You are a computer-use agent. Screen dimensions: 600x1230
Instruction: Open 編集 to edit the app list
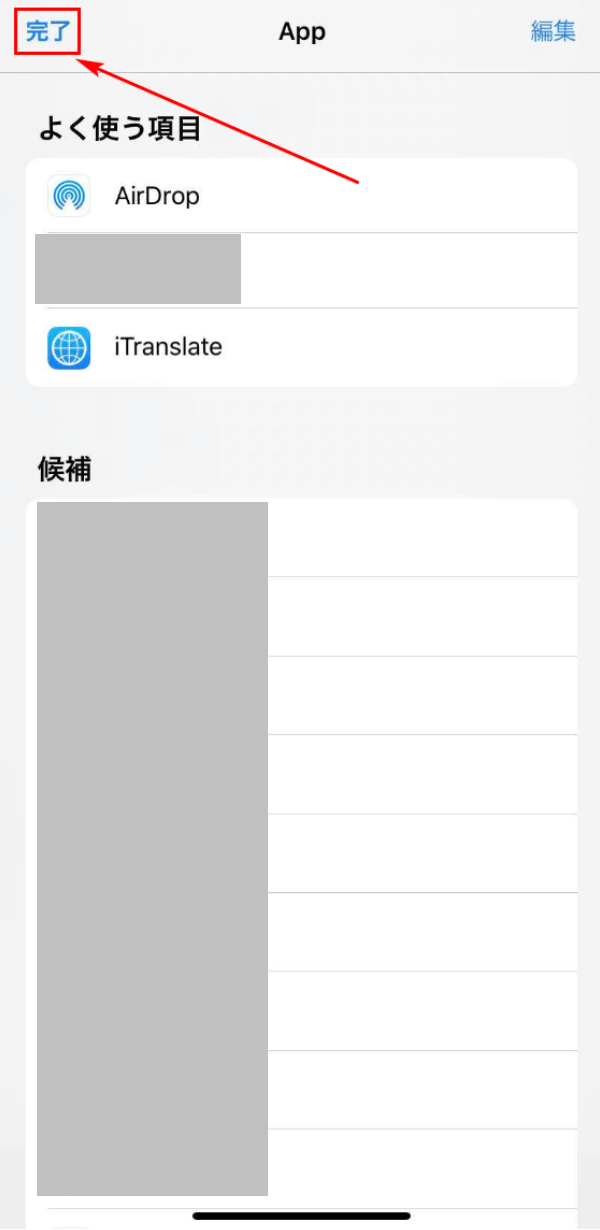tap(553, 31)
